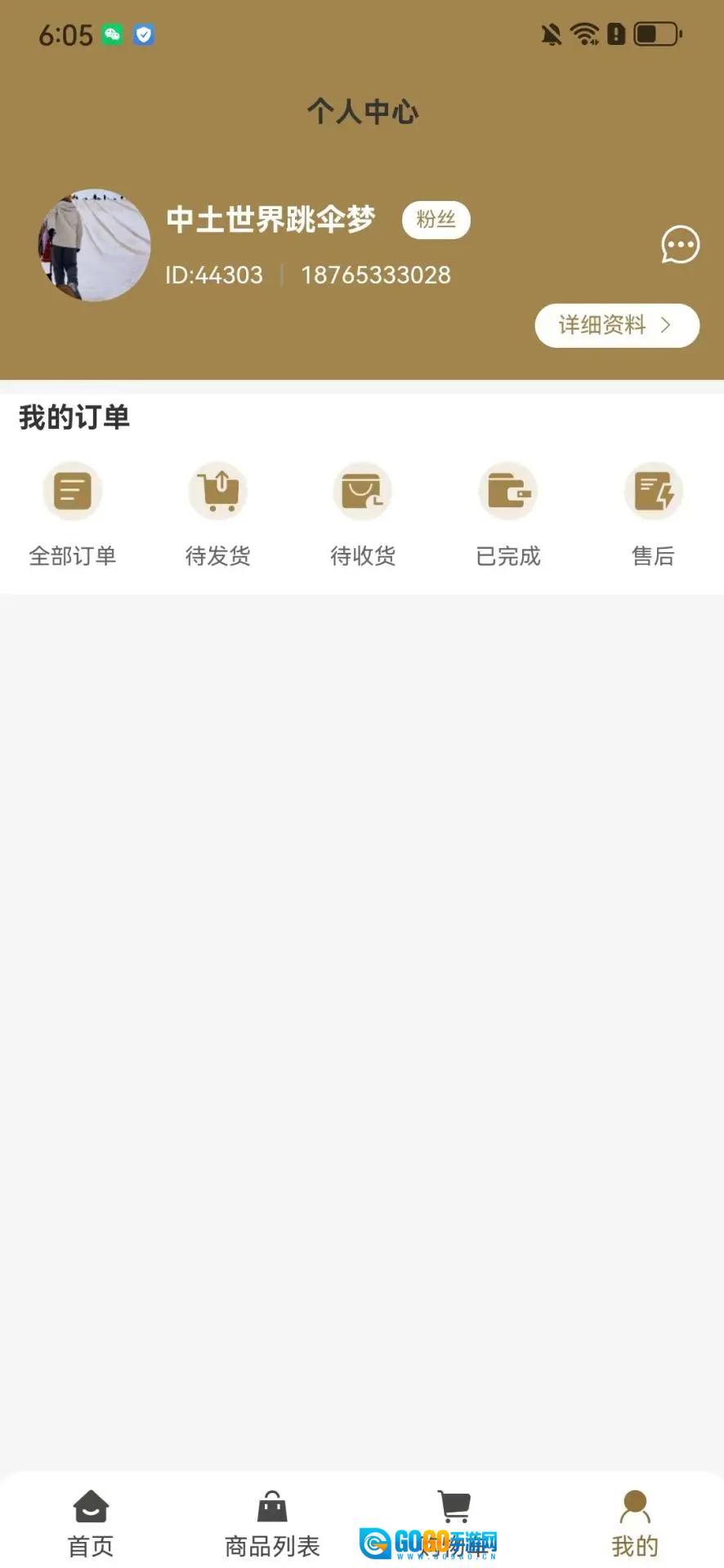
Task: Select the 我的 profile tab
Action: point(634,1522)
